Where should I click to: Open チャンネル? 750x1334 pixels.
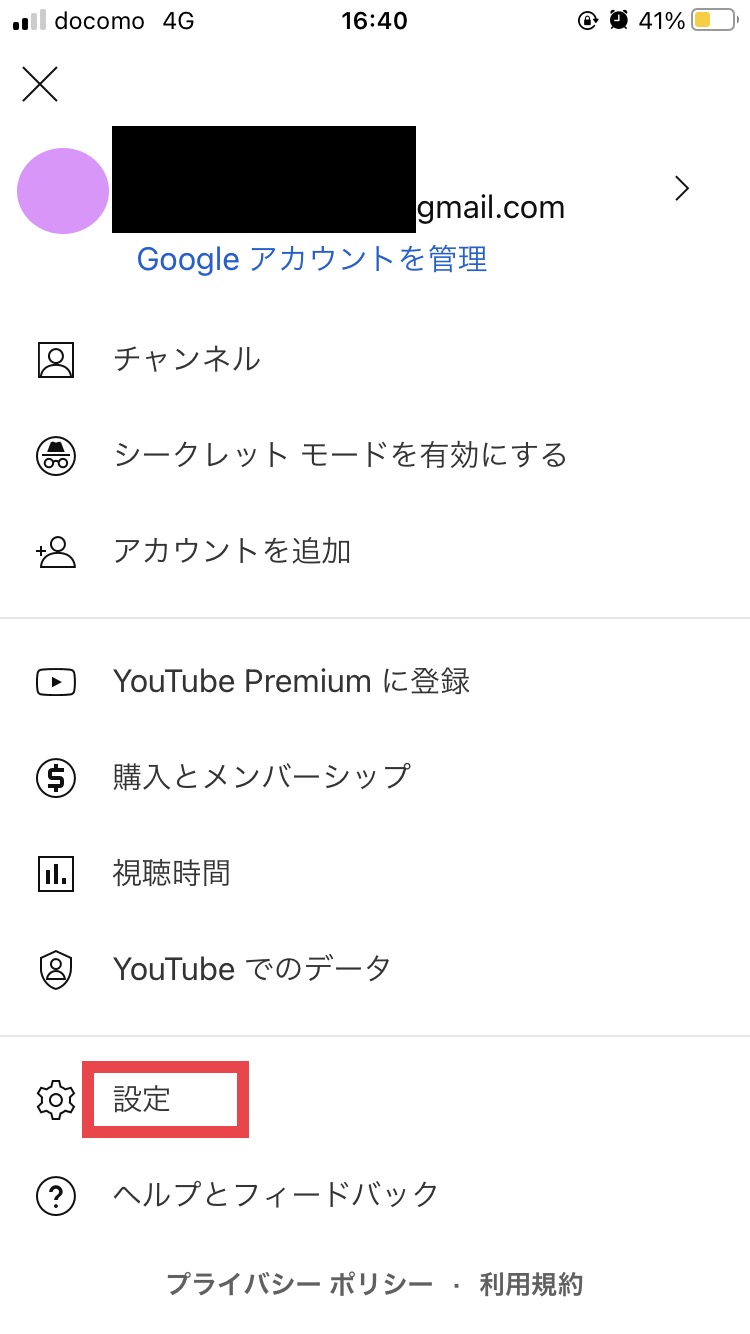click(375, 359)
